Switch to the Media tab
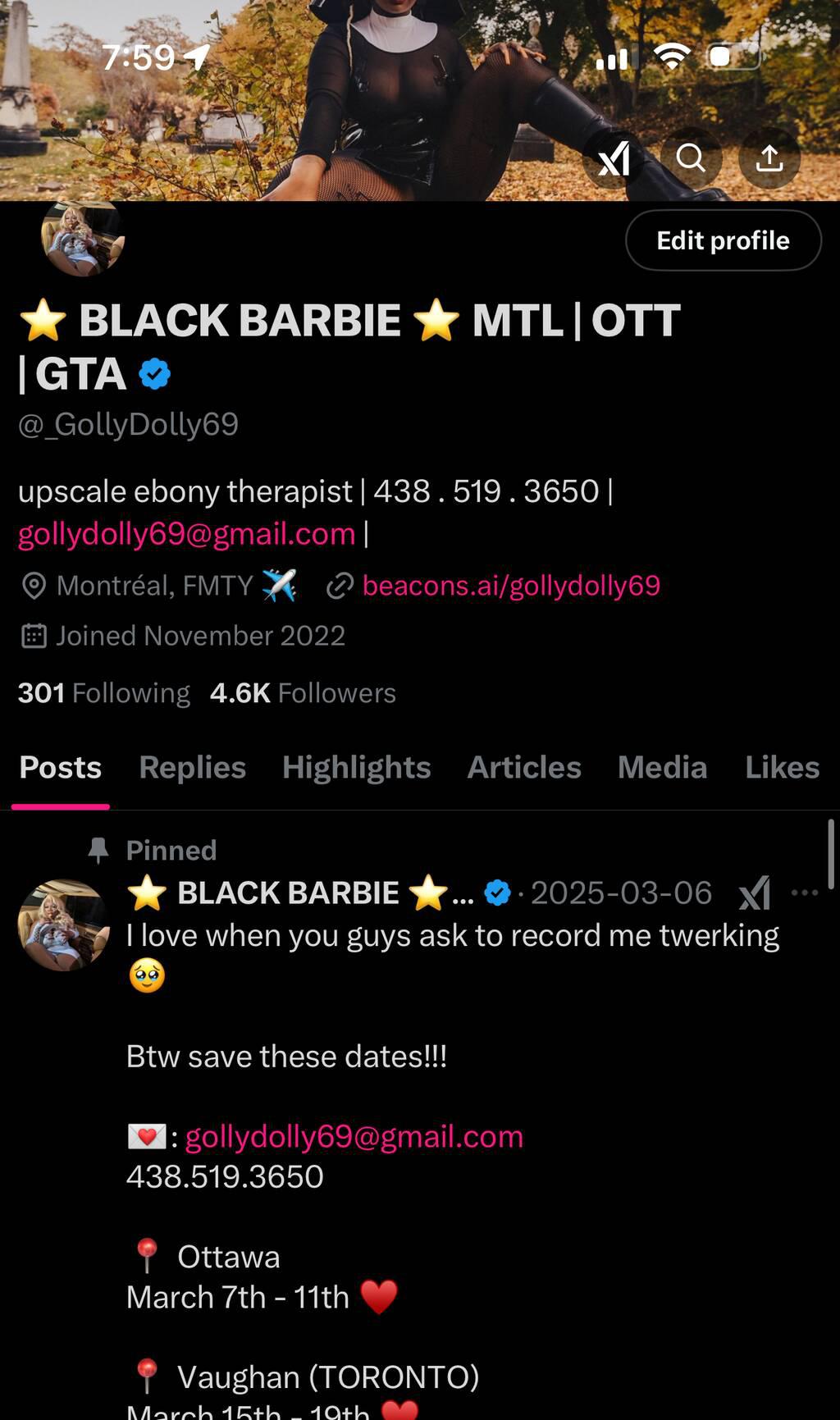840x1420 pixels. (x=662, y=768)
